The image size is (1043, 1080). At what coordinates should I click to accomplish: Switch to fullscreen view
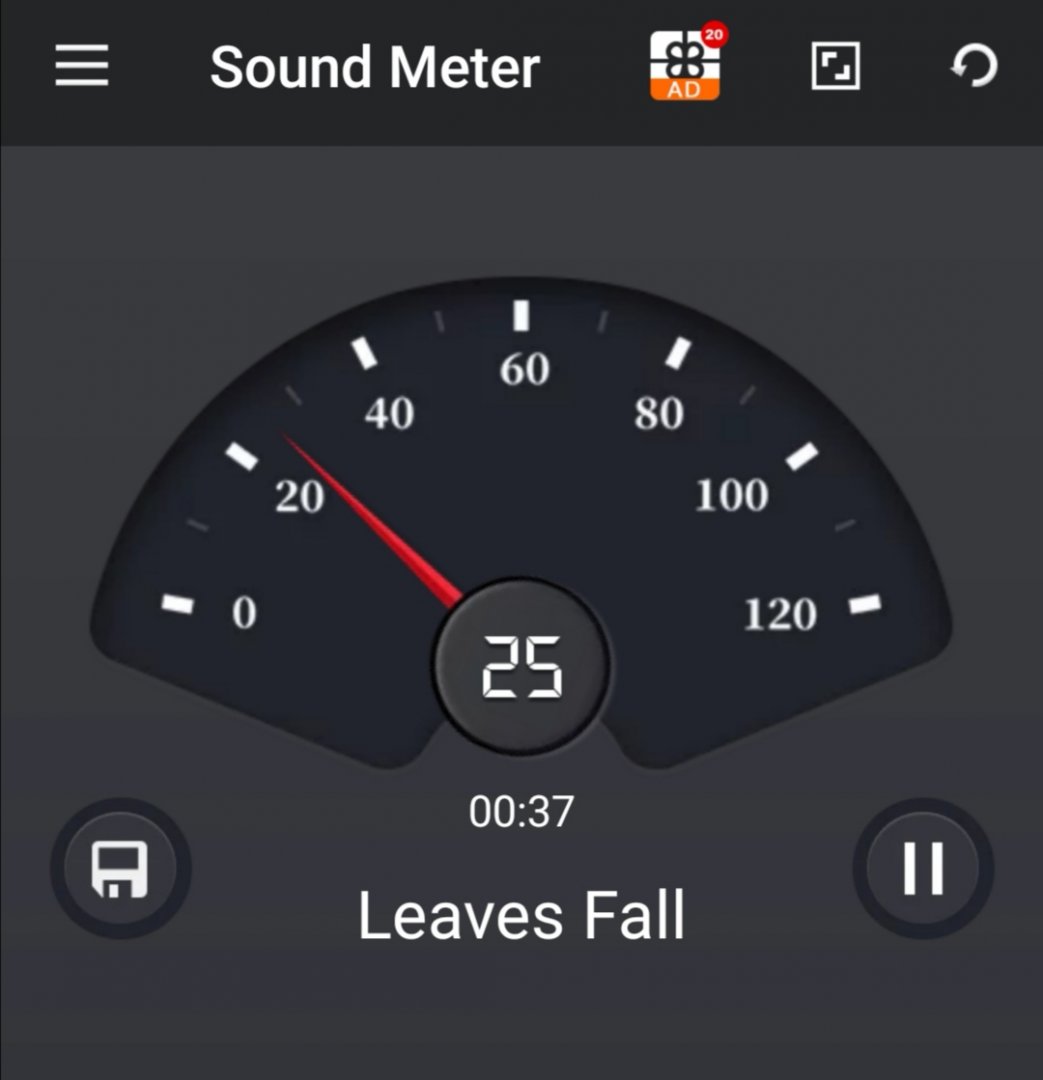click(x=835, y=67)
